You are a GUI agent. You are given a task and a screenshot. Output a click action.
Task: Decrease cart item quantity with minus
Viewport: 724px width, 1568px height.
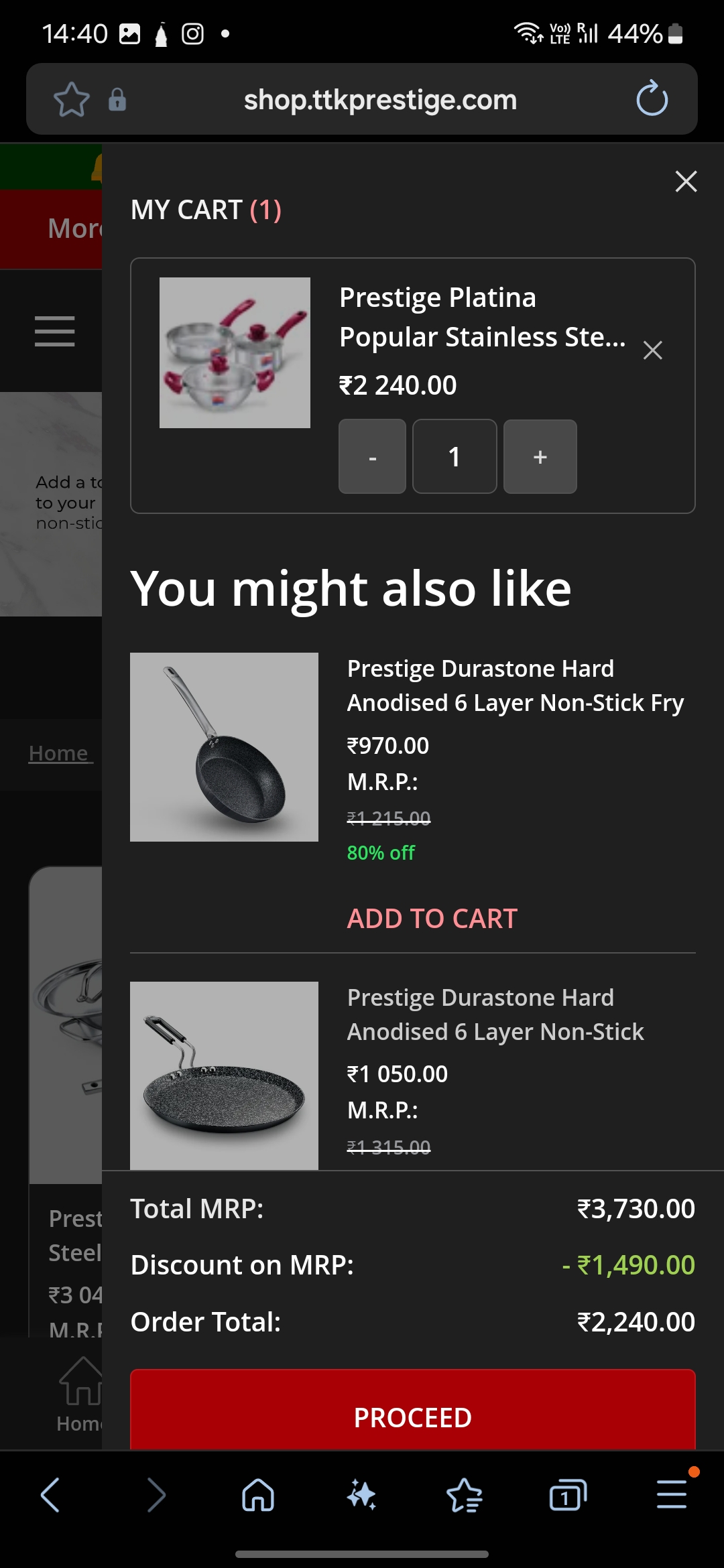pyautogui.click(x=372, y=457)
